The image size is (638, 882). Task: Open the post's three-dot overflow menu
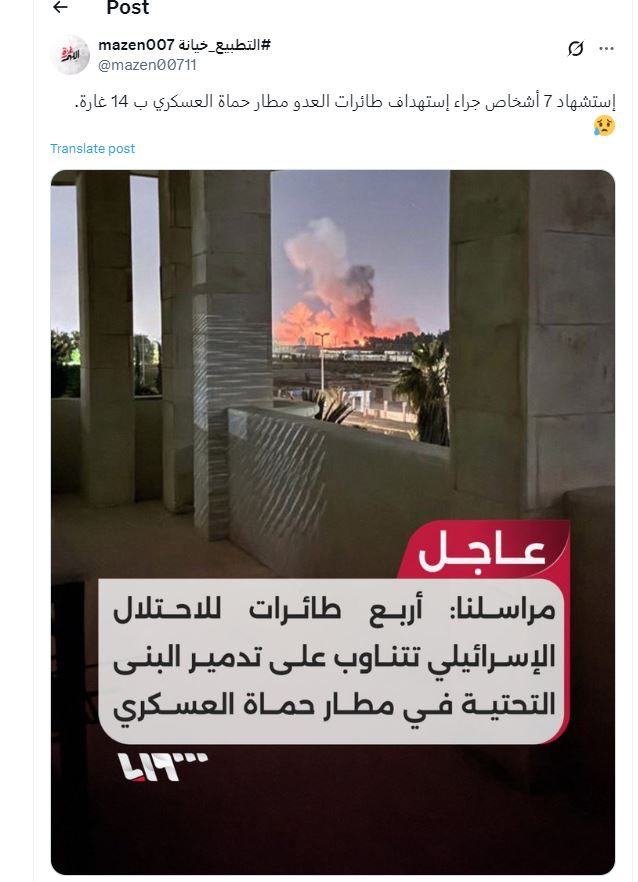point(606,48)
